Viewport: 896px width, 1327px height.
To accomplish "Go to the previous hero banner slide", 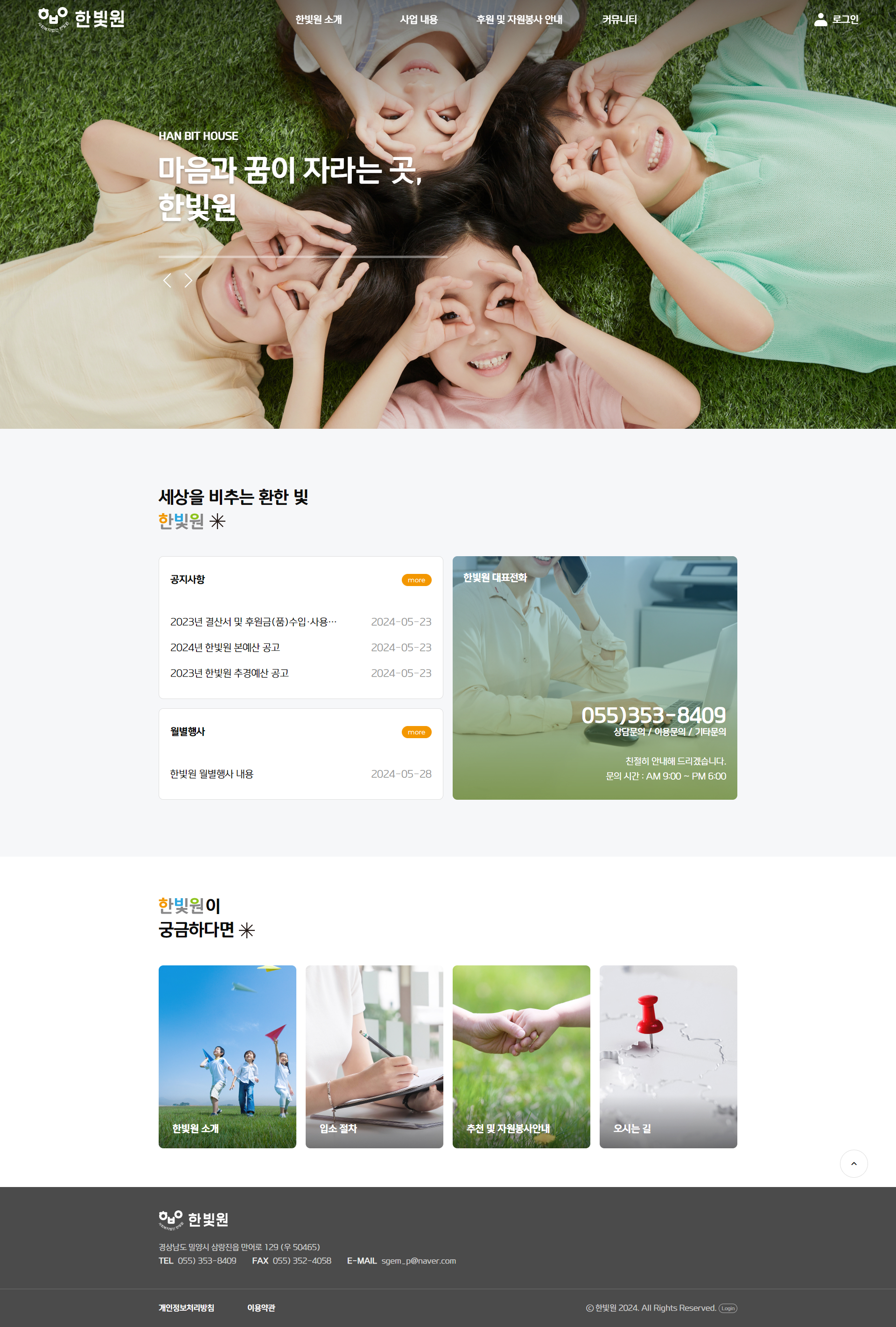I will [168, 280].
